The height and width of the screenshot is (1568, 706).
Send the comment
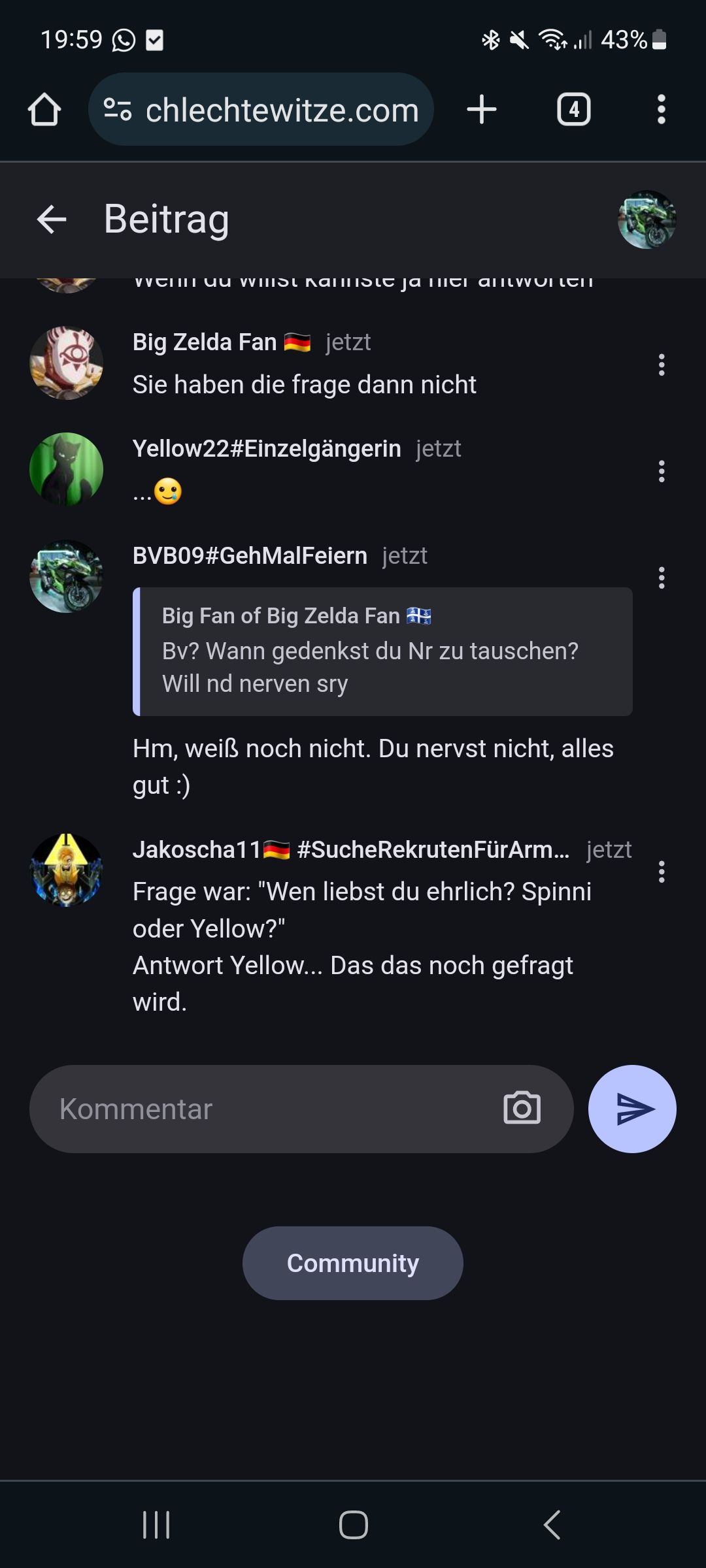[x=632, y=1109]
